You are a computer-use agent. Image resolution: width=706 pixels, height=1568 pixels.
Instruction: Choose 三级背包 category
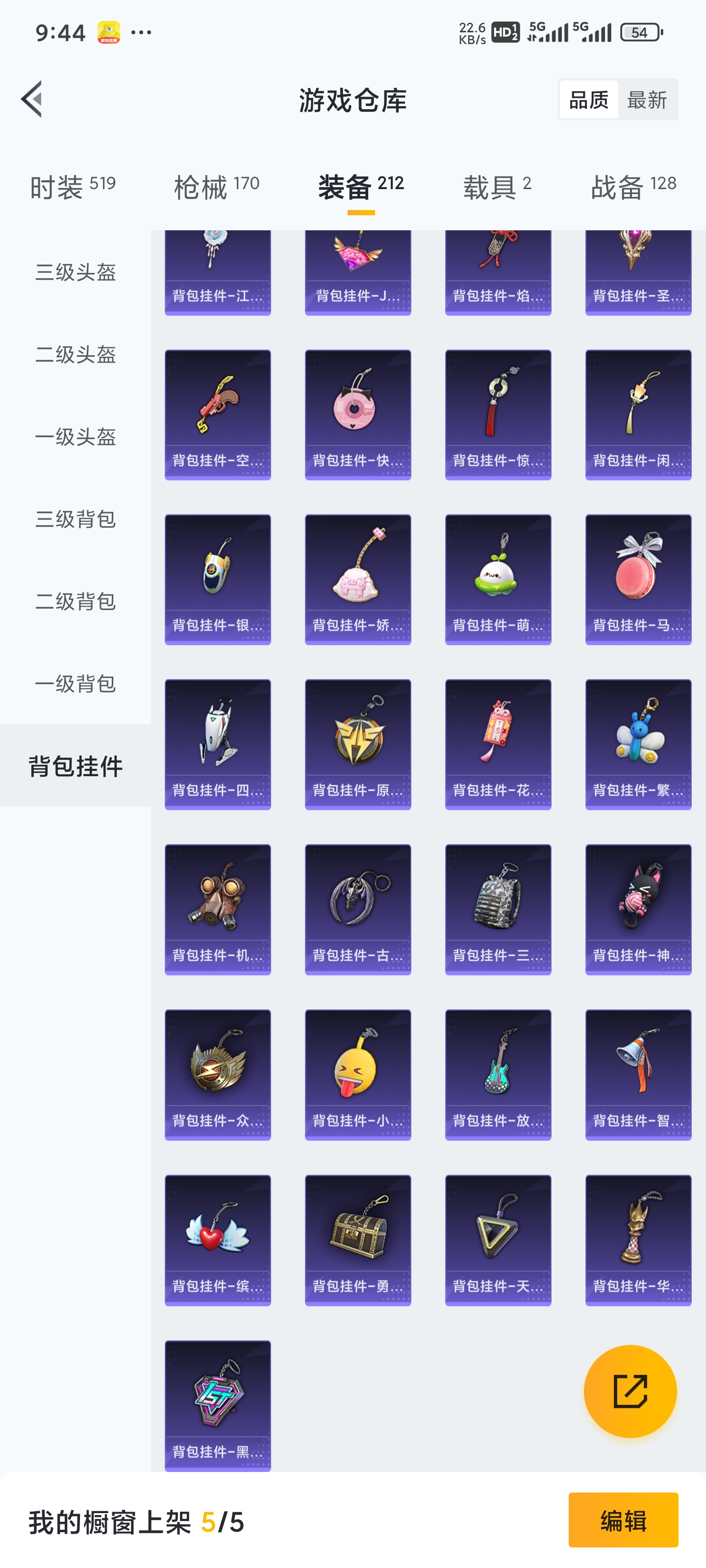pos(76,519)
